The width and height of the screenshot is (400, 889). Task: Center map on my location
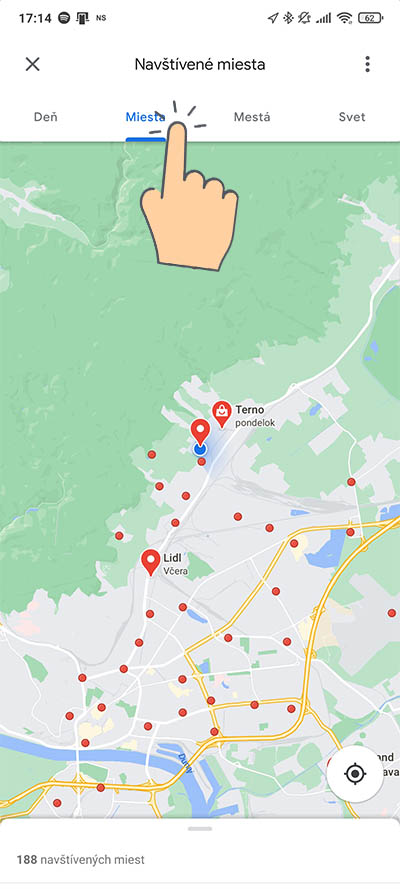point(355,773)
